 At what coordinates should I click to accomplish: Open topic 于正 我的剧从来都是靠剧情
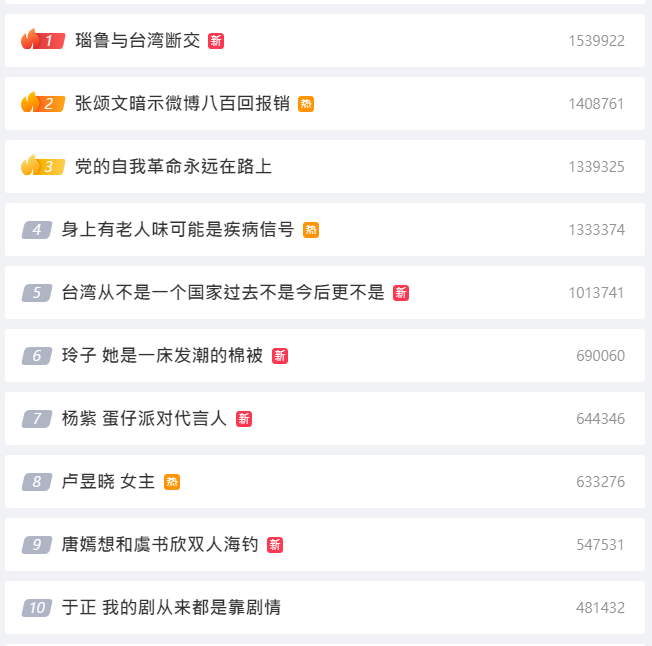tap(171, 608)
